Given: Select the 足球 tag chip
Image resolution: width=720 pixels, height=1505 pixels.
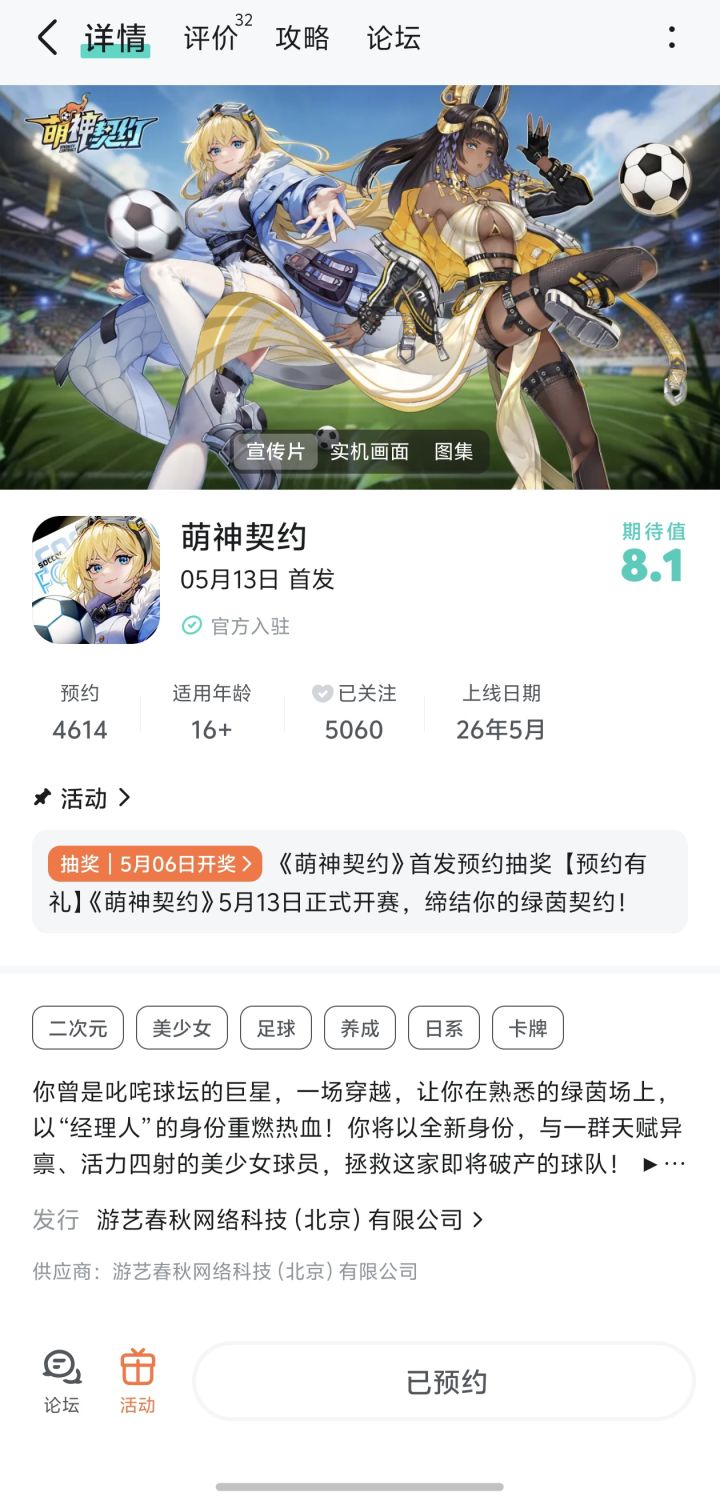Looking at the screenshot, I should tap(276, 1028).
